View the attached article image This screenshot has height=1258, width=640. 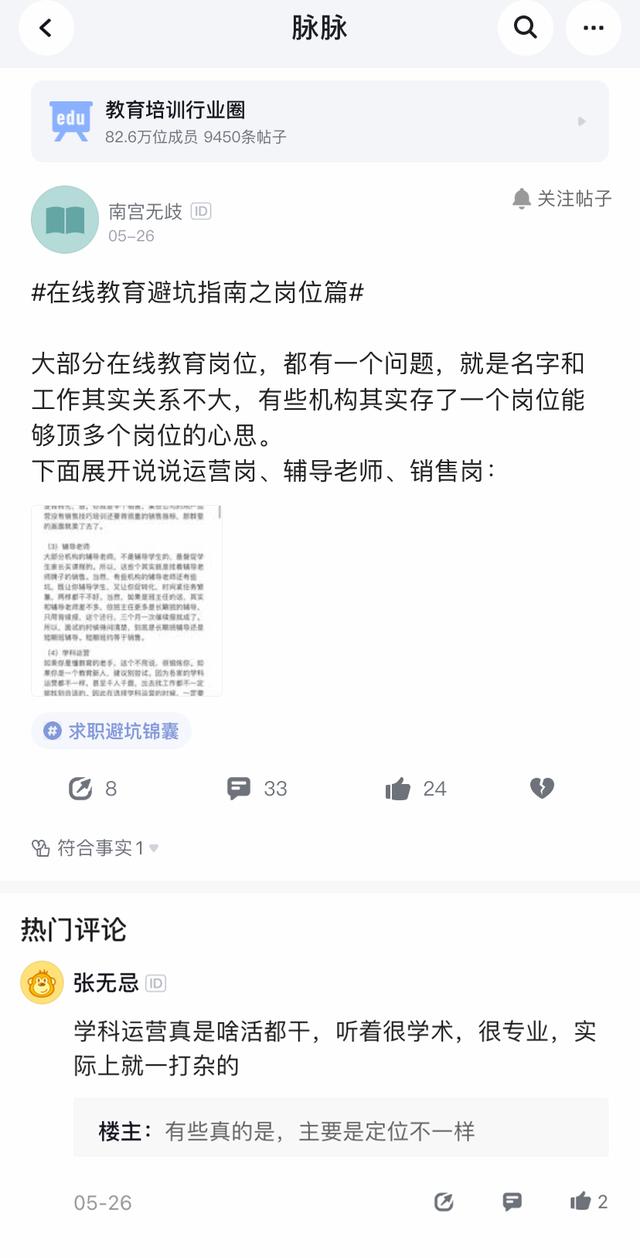(126, 600)
